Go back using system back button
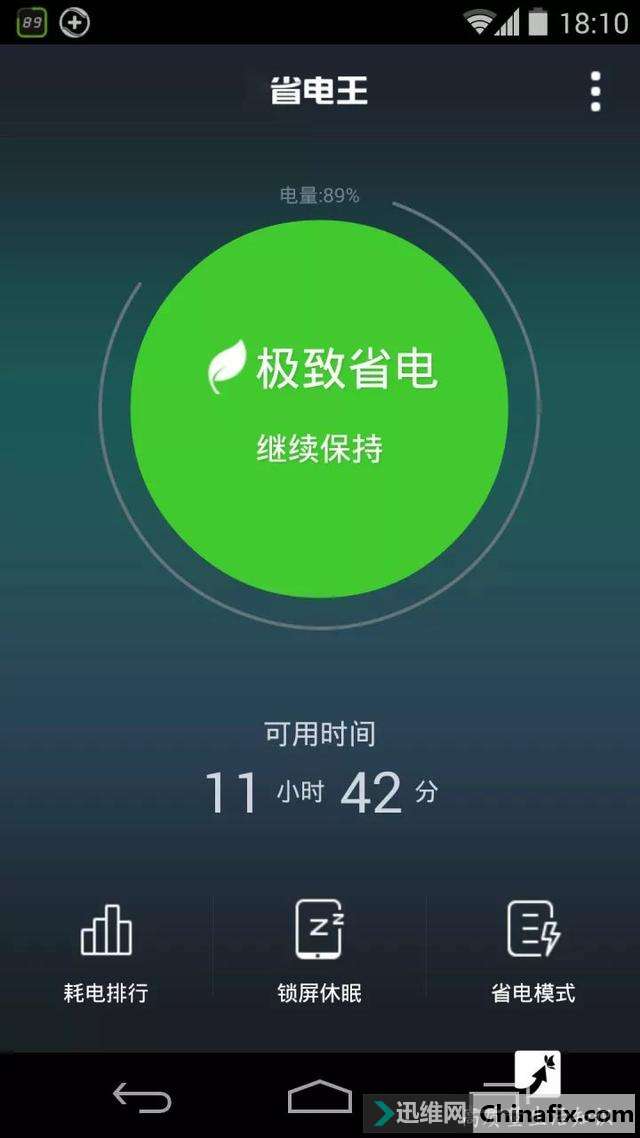This screenshot has height=1138, width=640. click(141, 1097)
